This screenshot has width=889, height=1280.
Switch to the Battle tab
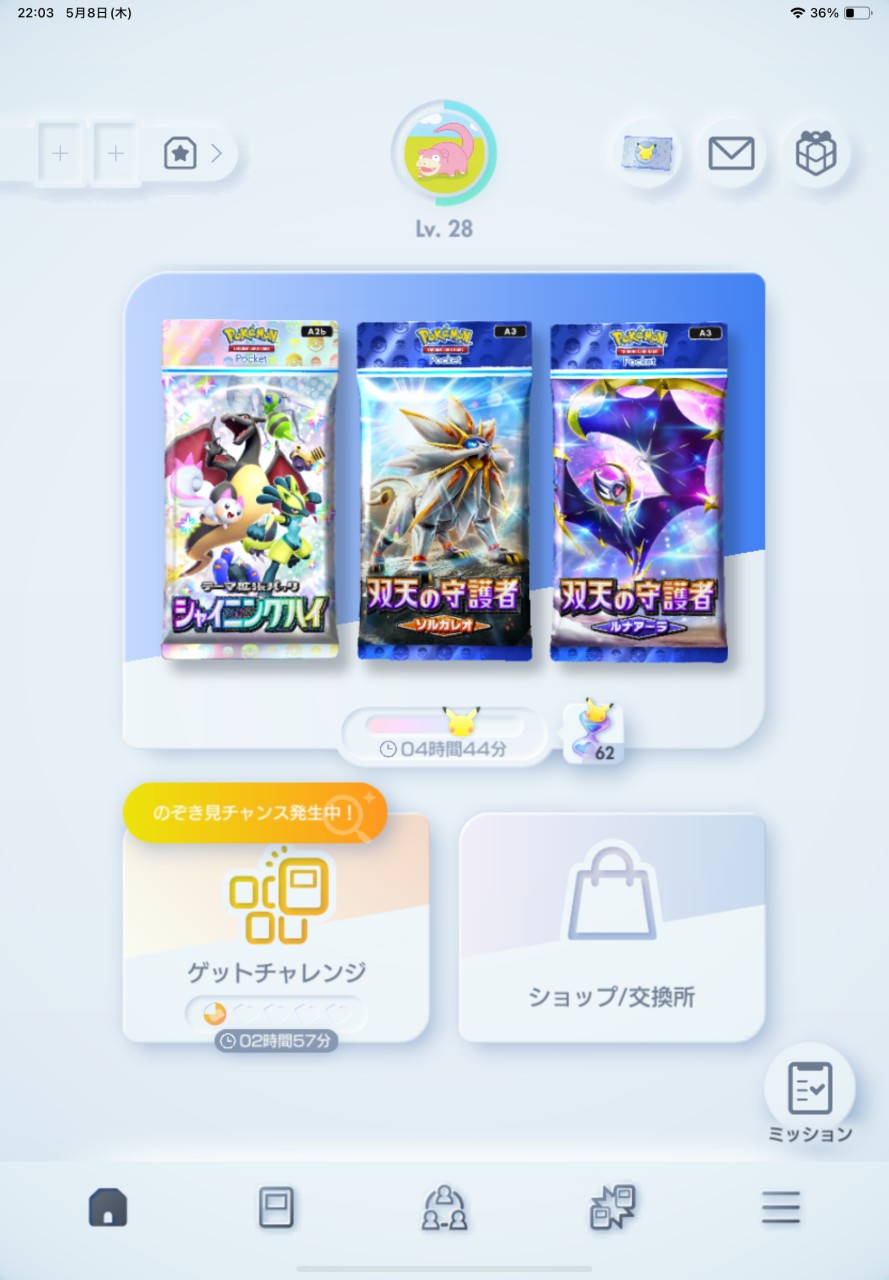coord(612,1207)
